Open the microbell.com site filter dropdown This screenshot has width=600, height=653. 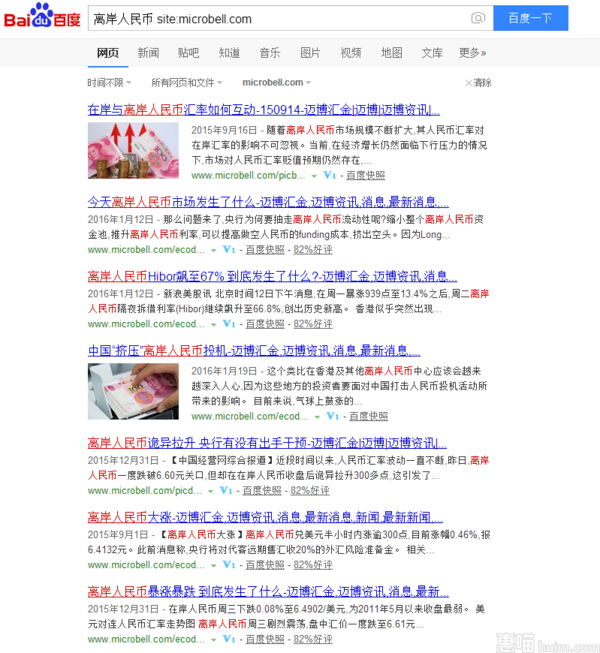tap(276, 82)
